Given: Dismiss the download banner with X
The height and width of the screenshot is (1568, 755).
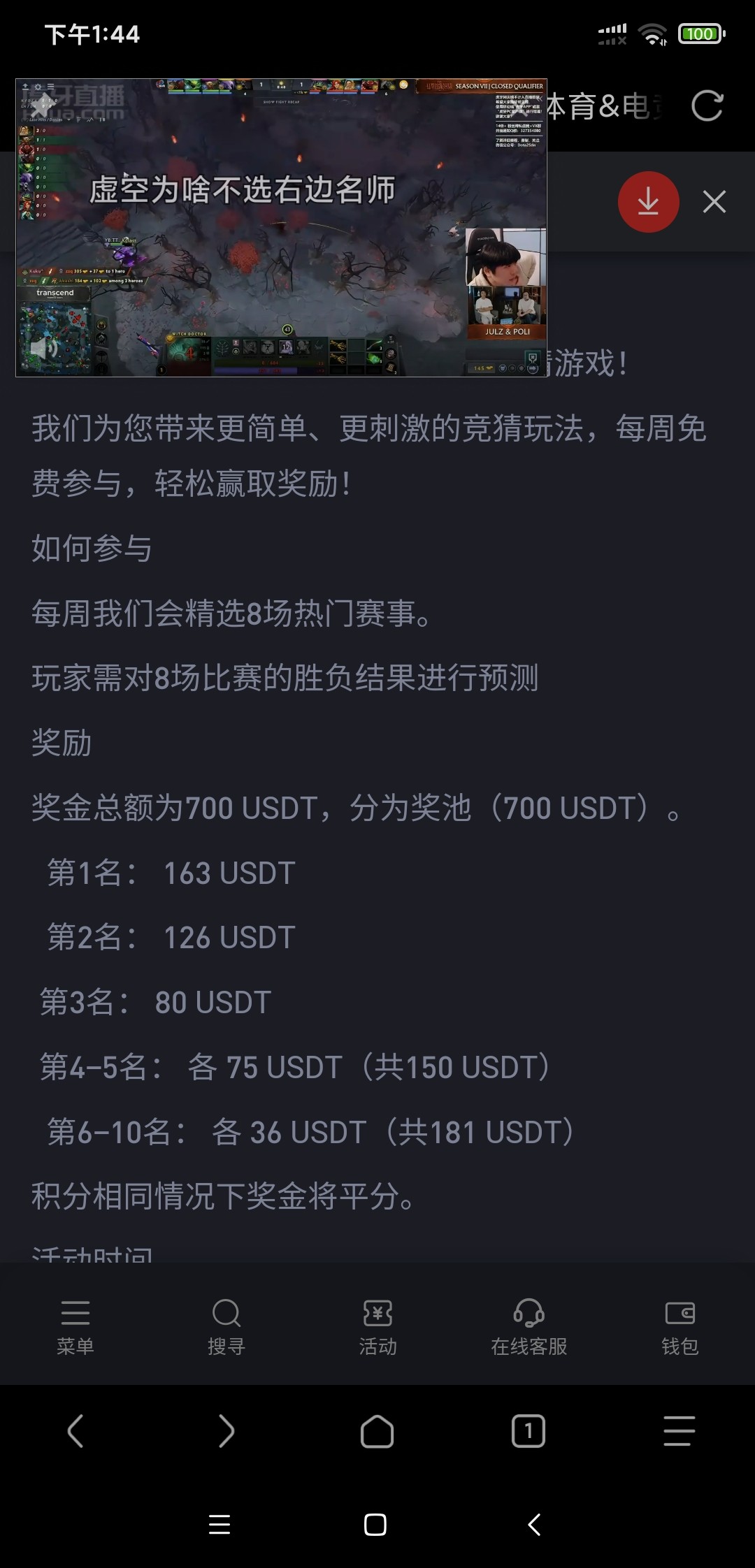Looking at the screenshot, I should [x=714, y=202].
